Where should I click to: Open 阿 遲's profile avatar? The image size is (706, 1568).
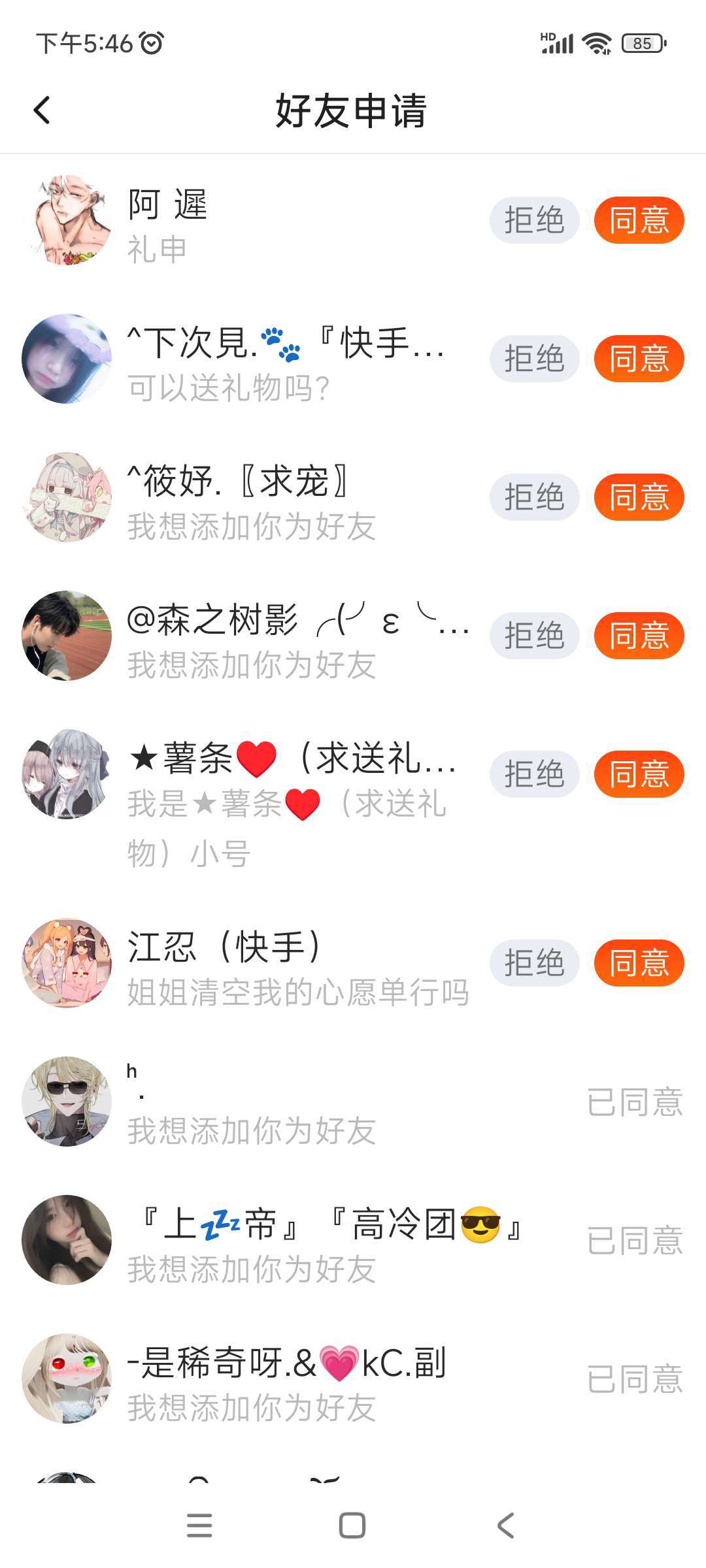click(67, 220)
